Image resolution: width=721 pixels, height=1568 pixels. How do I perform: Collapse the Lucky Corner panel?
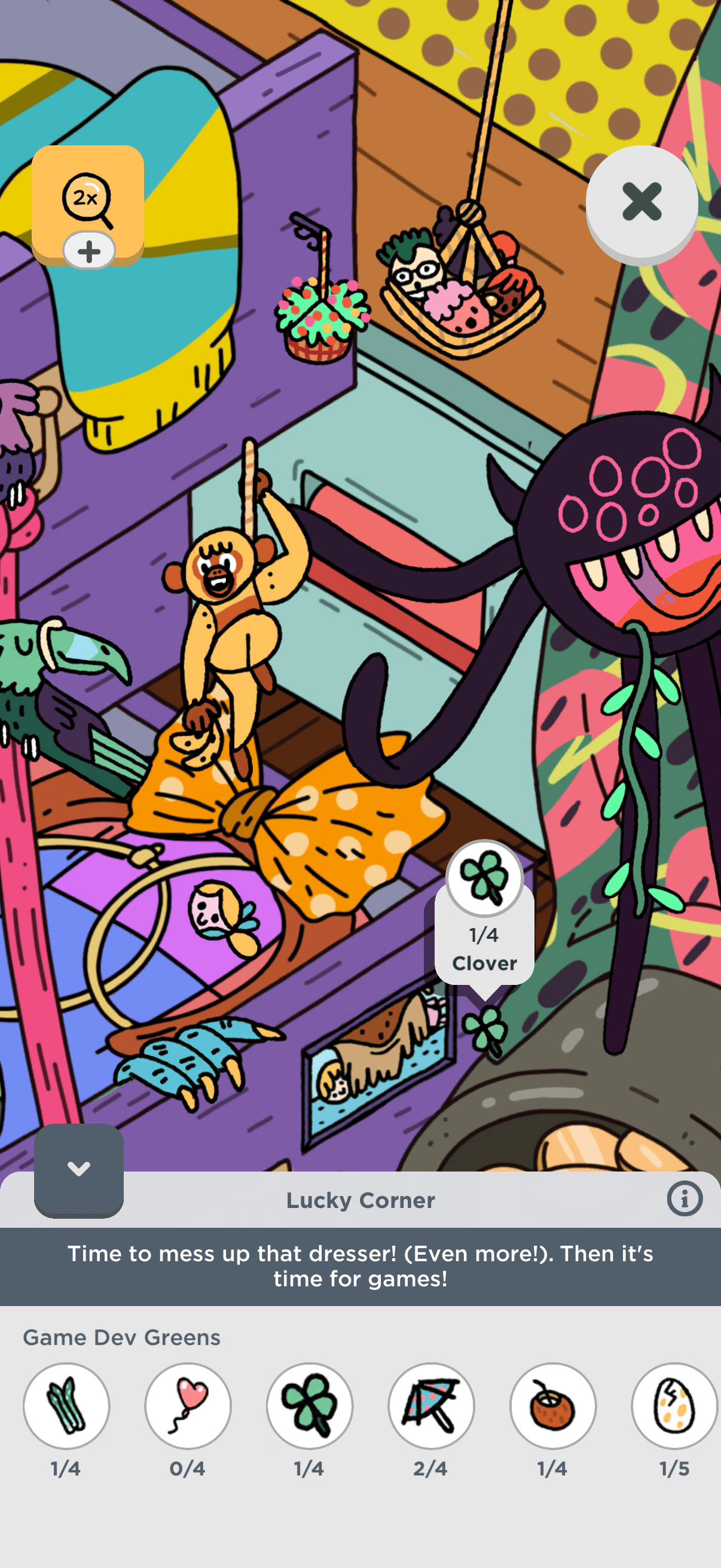tap(79, 1169)
